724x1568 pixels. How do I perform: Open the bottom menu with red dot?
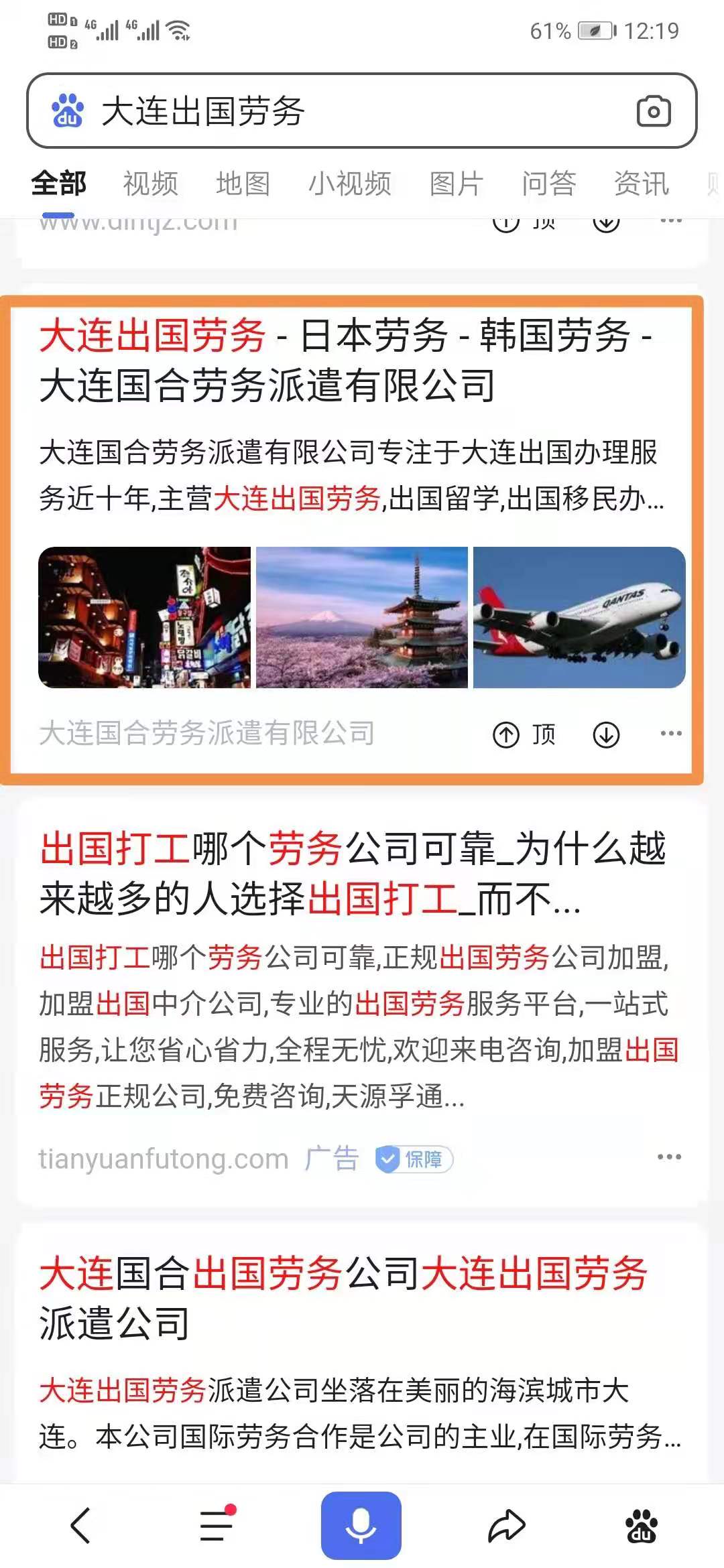(217, 1526)
